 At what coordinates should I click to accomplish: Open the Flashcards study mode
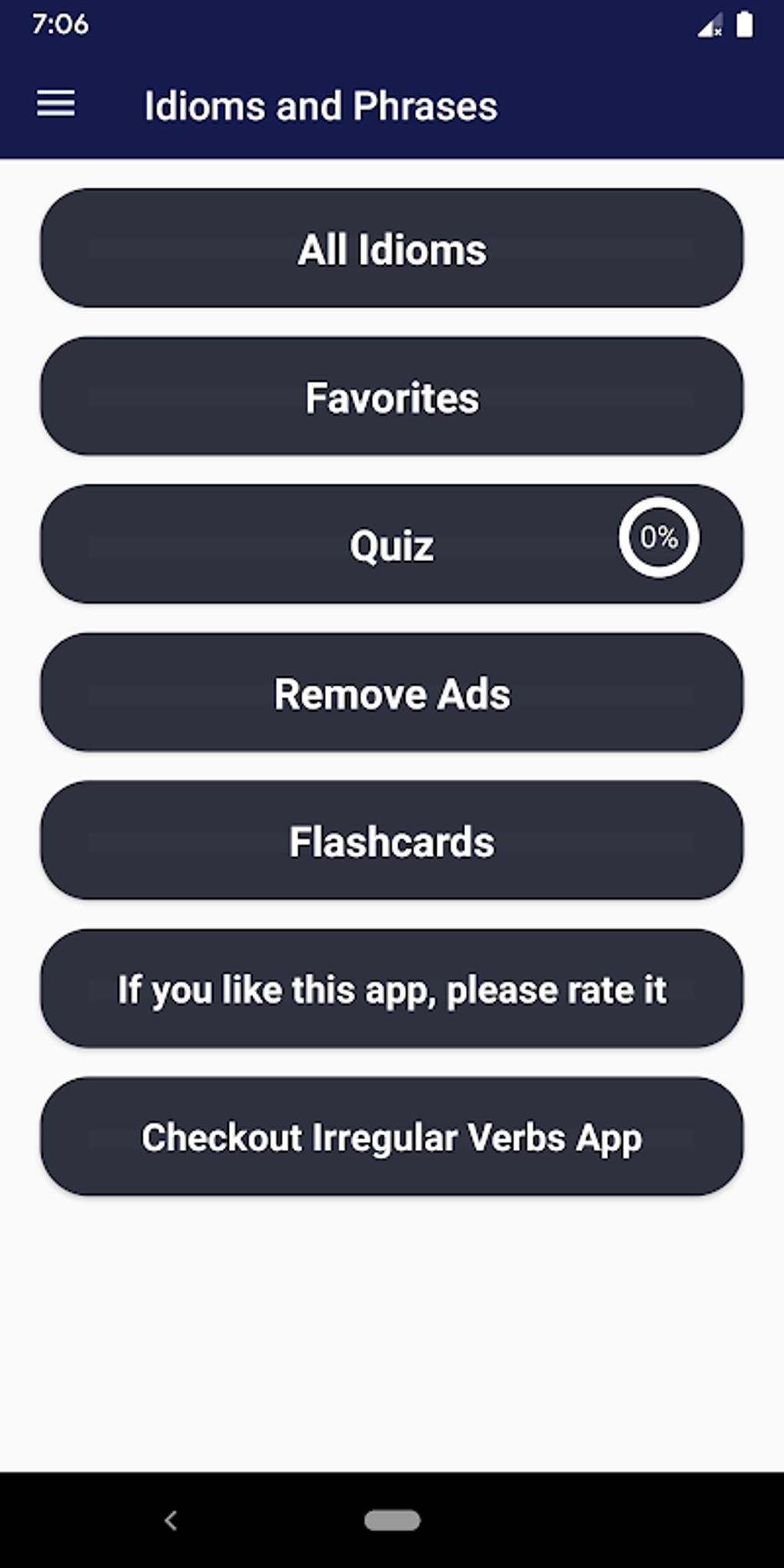[x=391, y=841]
